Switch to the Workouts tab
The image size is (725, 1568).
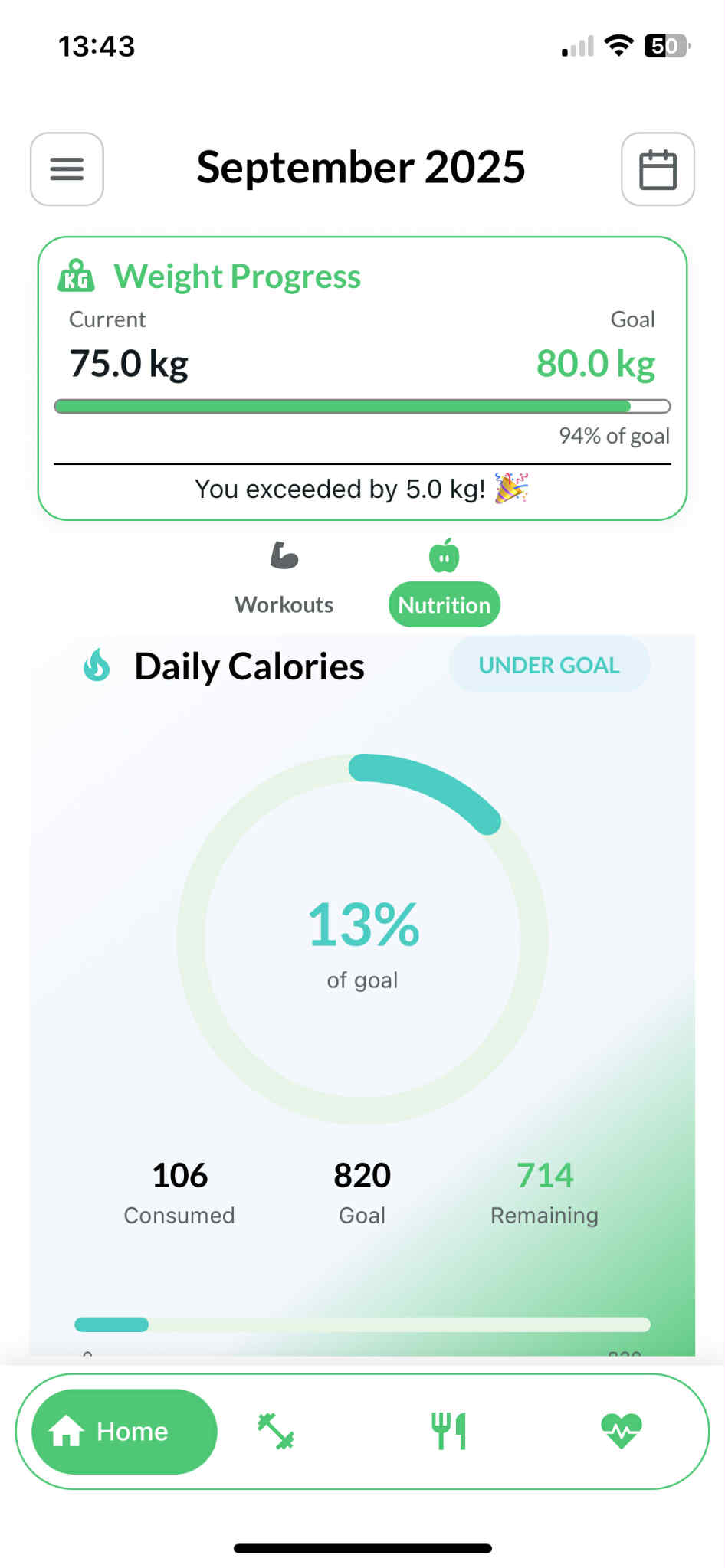[284, 581]
